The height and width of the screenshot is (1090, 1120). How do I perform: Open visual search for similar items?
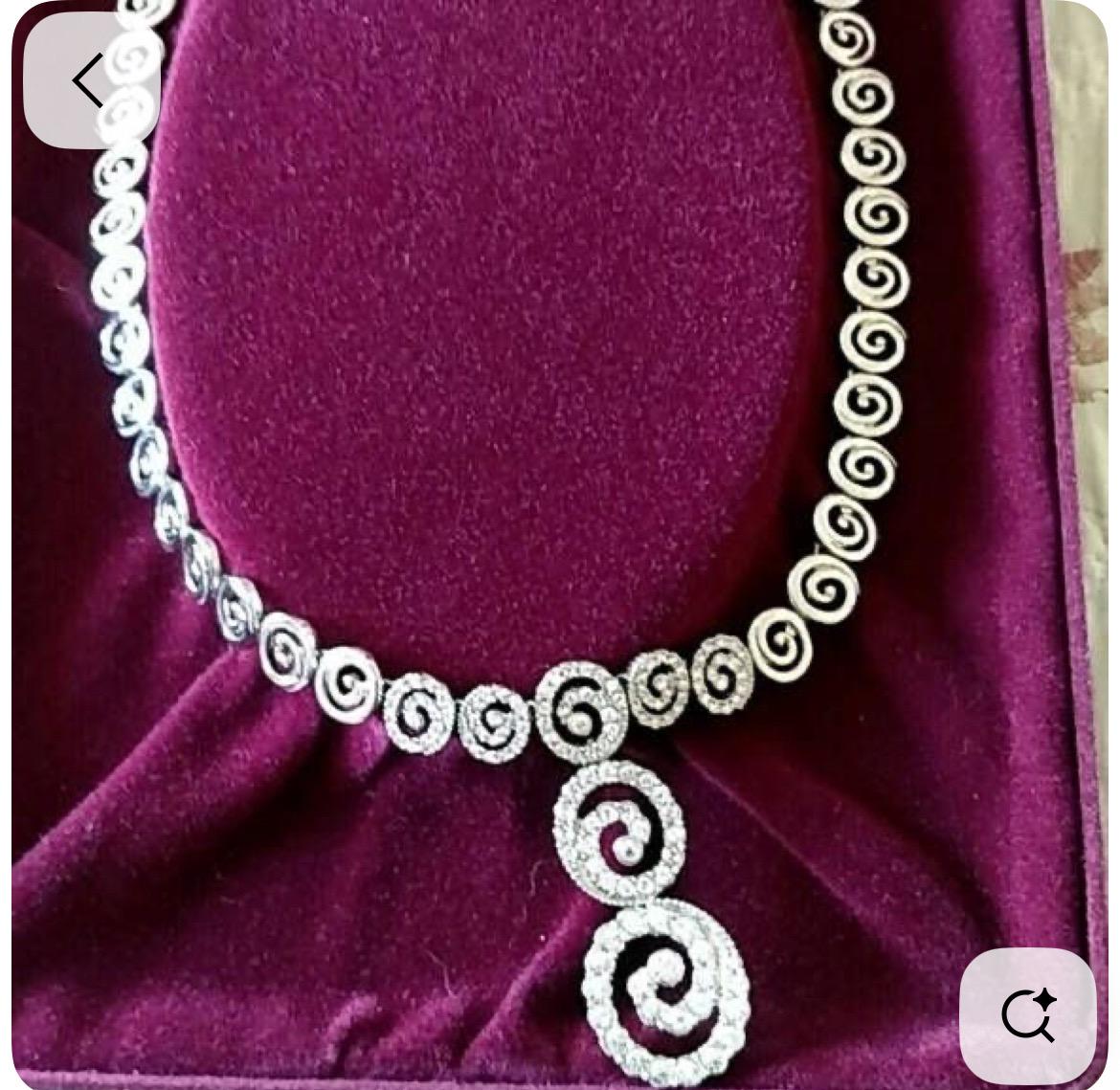pos(1027,1015)
